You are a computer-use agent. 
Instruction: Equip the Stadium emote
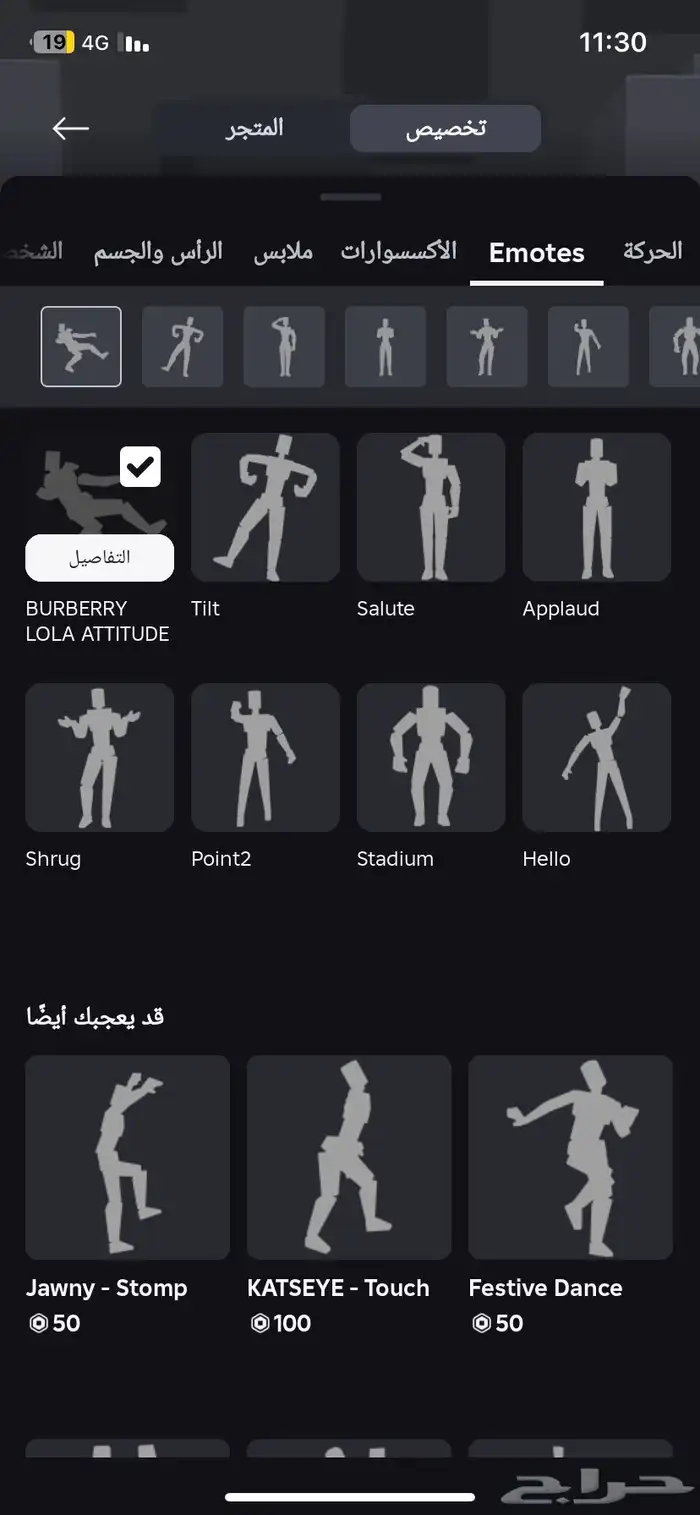pos(431,757)
